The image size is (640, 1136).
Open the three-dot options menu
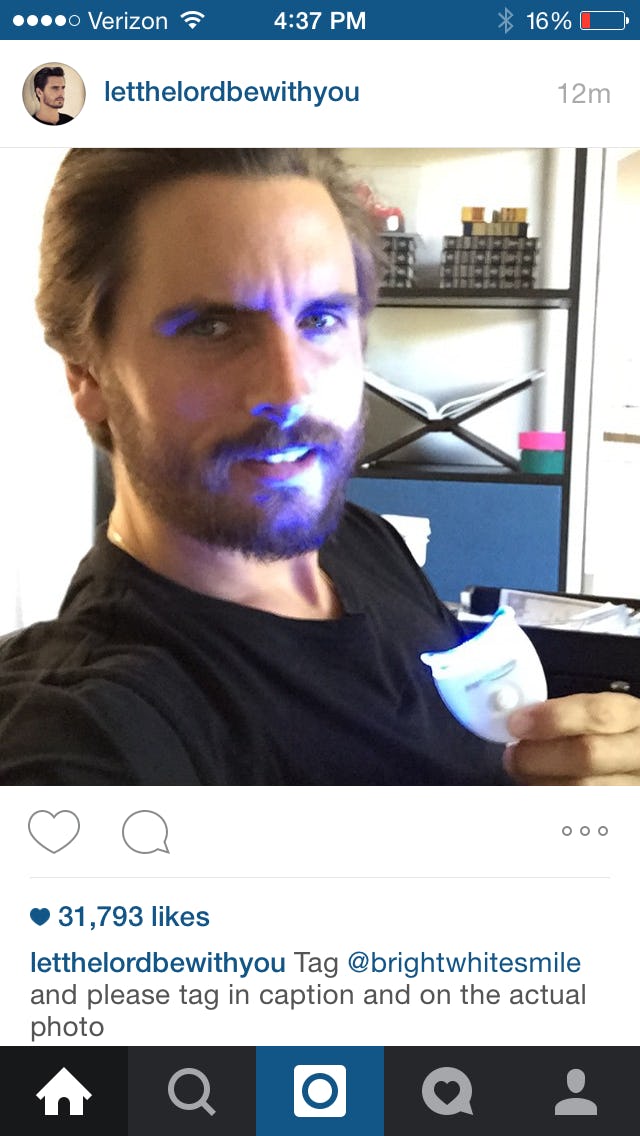tap(584, 831)
